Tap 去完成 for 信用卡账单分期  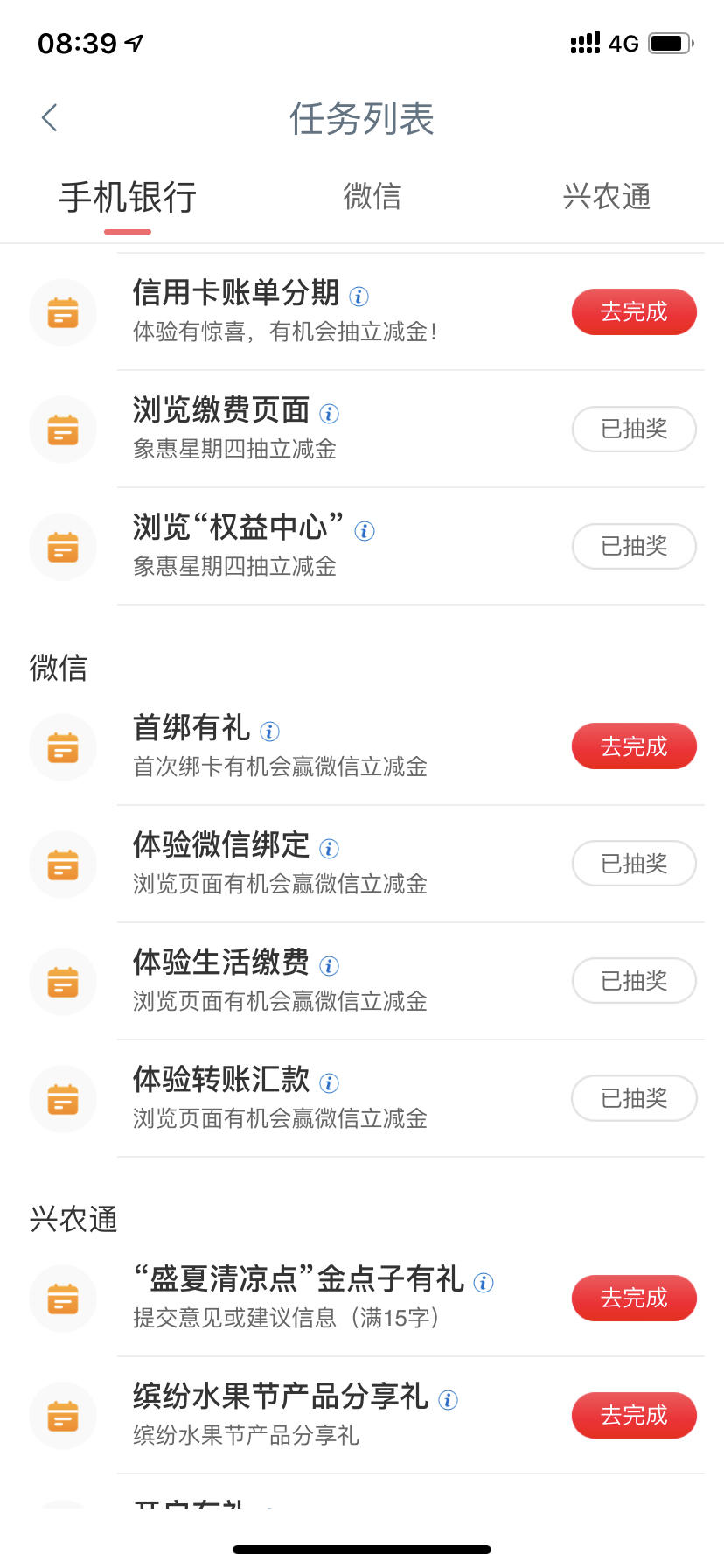click(x=634, y=311)
